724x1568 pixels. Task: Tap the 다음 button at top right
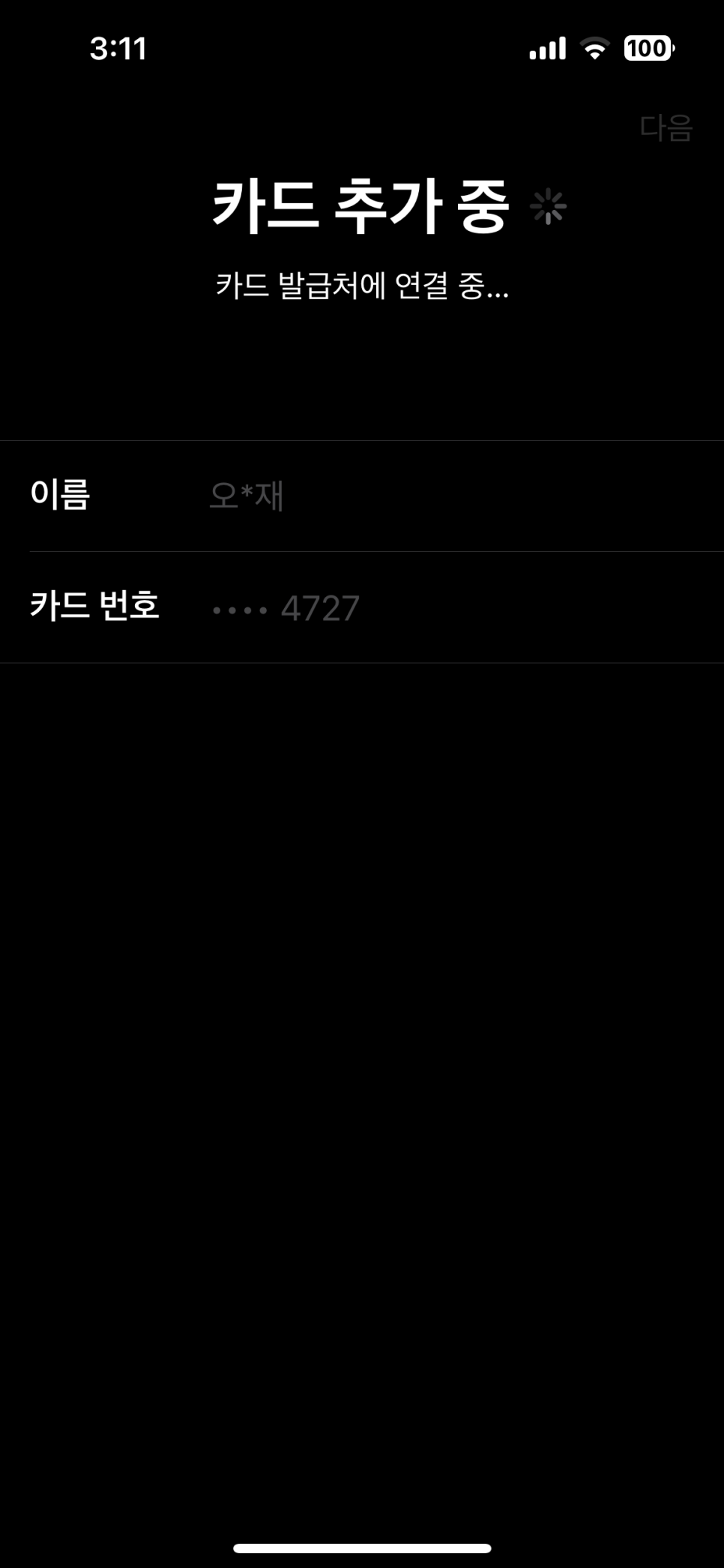pos(666,127)
